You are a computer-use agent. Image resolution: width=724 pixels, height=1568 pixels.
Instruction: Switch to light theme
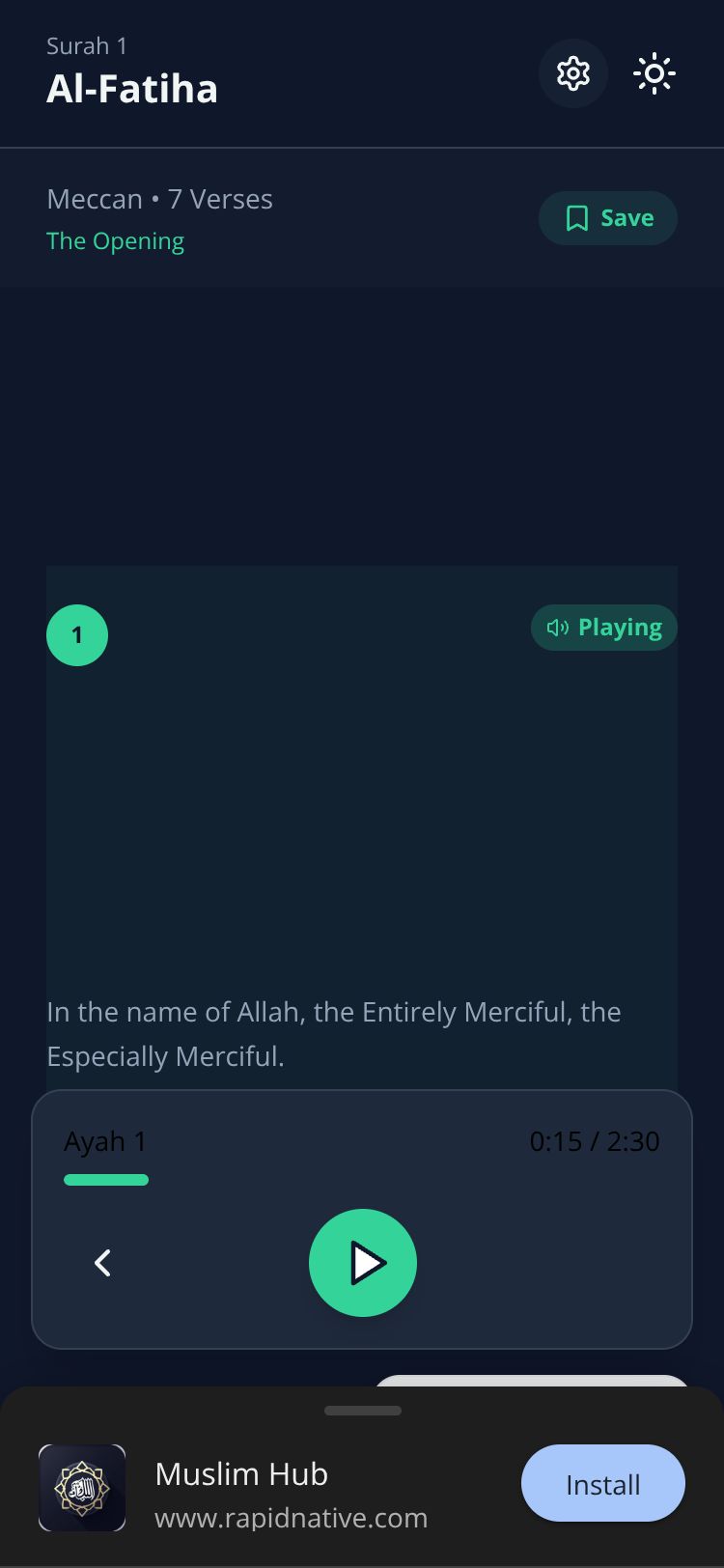(654, 73)
